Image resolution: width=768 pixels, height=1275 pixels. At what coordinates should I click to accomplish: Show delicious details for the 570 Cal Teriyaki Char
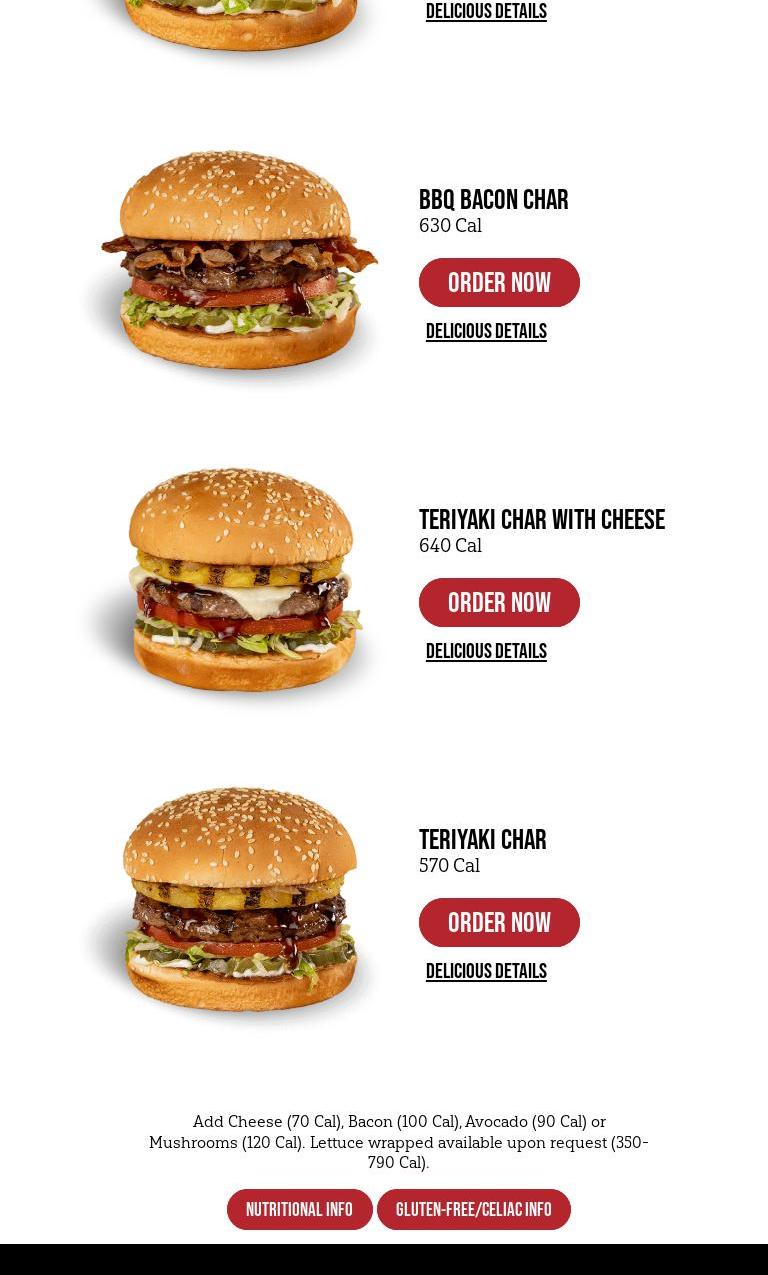click(486, 971)
